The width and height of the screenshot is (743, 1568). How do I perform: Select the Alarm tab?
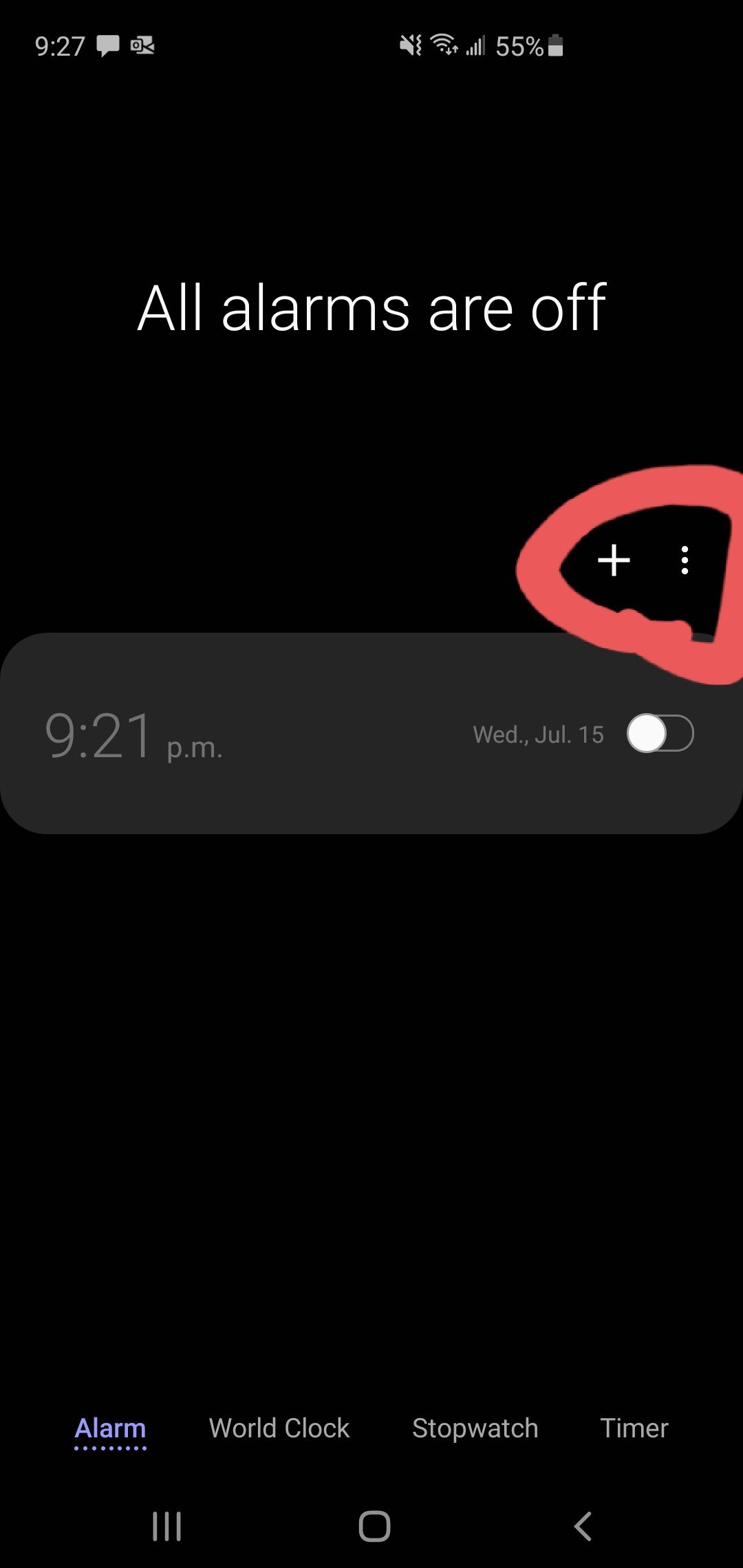(x=110, y=1428)
